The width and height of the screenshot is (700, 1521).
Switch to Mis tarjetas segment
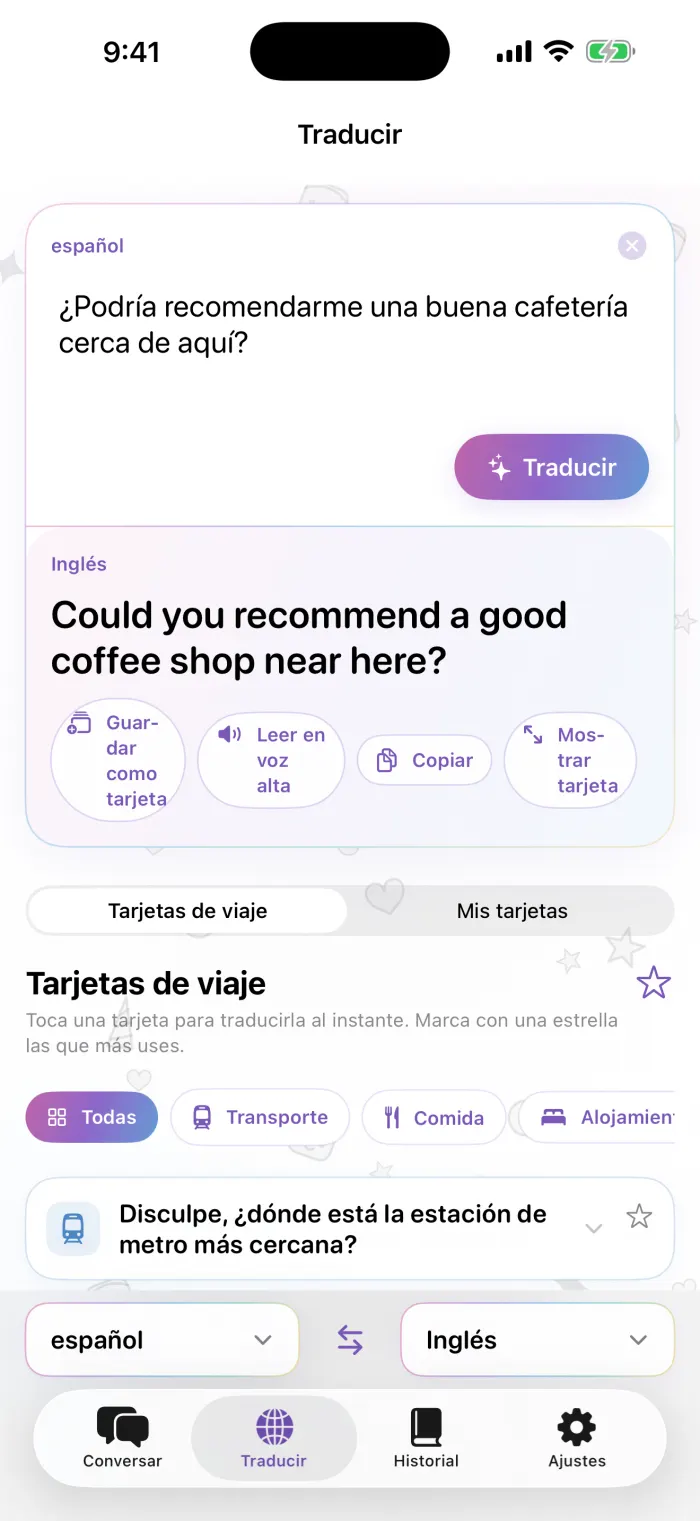click(512, 911)
